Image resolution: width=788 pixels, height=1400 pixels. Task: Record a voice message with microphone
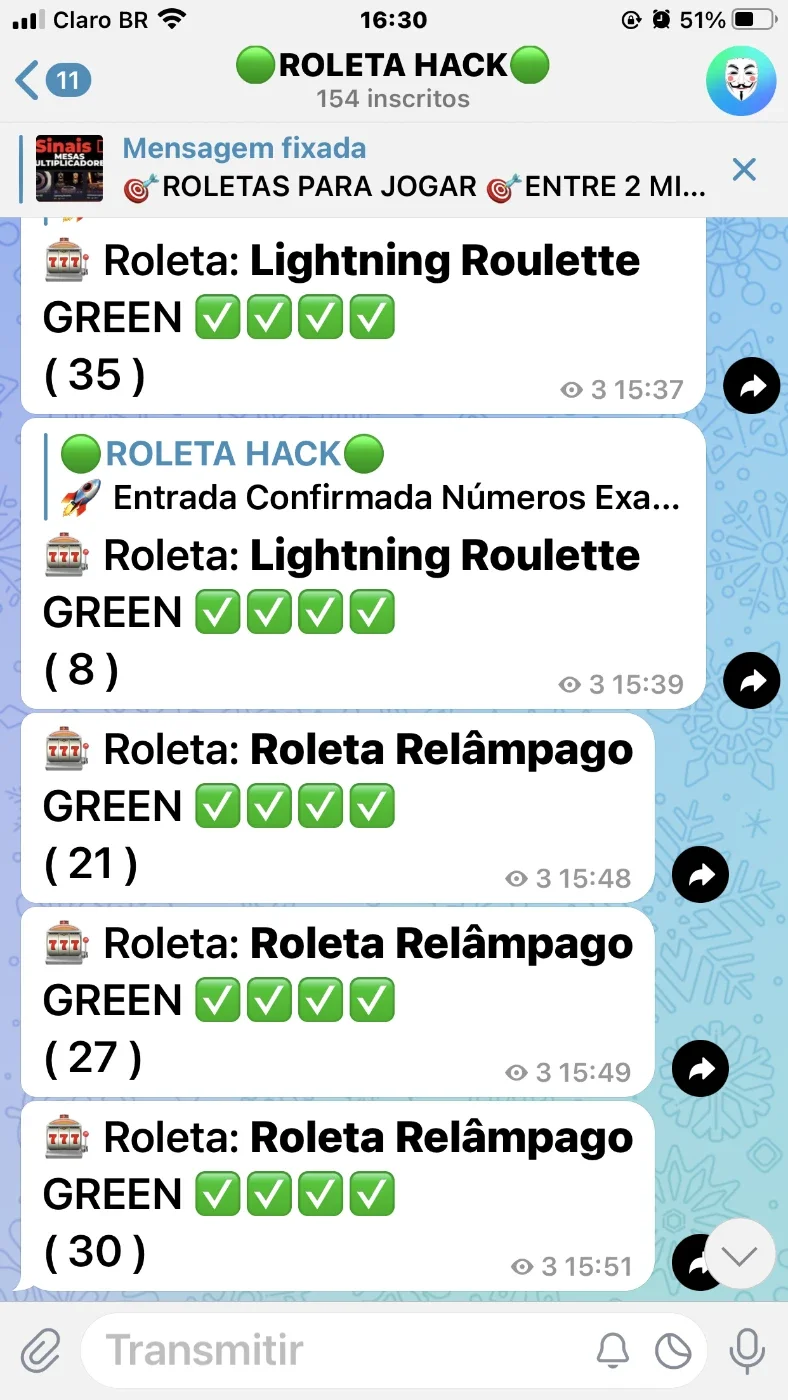tap(746, 1351)
